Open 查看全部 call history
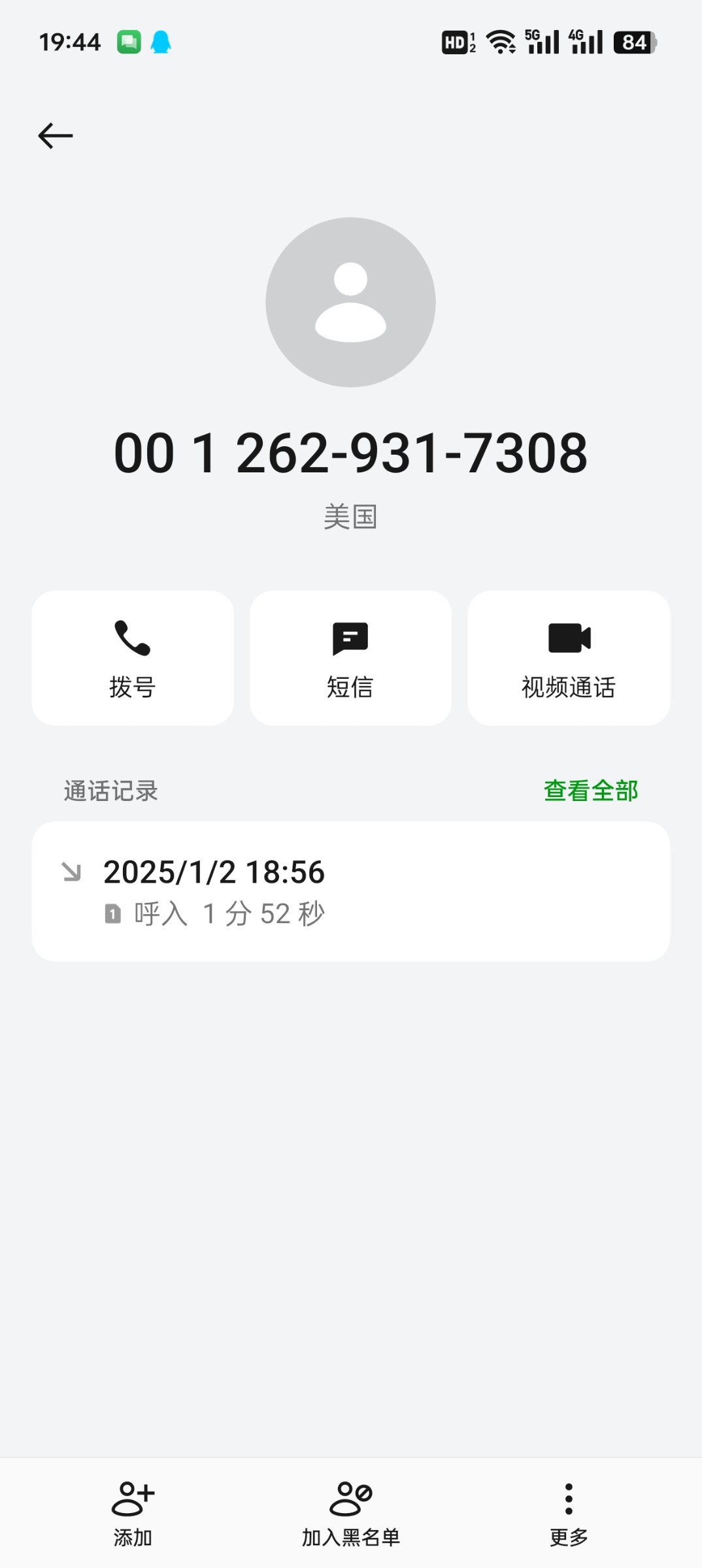The height and width of the screenshot is (1568, 702). [591, 791]
